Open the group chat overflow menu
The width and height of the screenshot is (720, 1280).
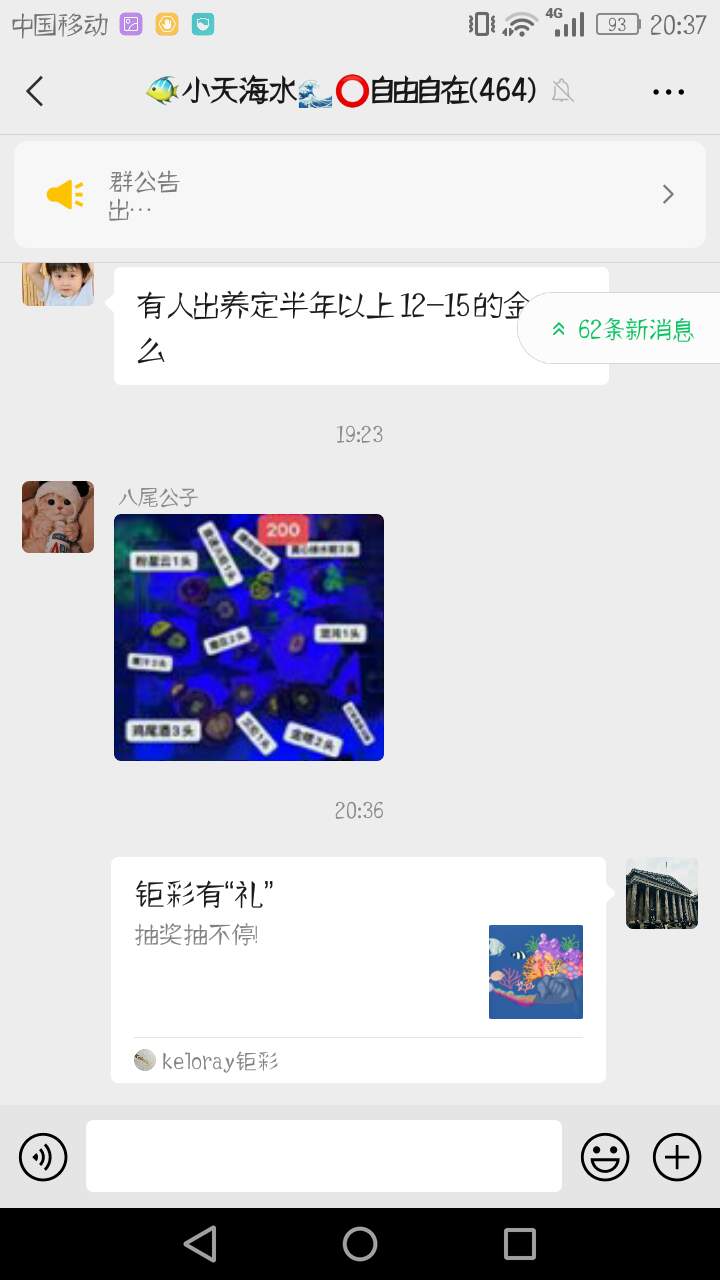pos(668,92)
